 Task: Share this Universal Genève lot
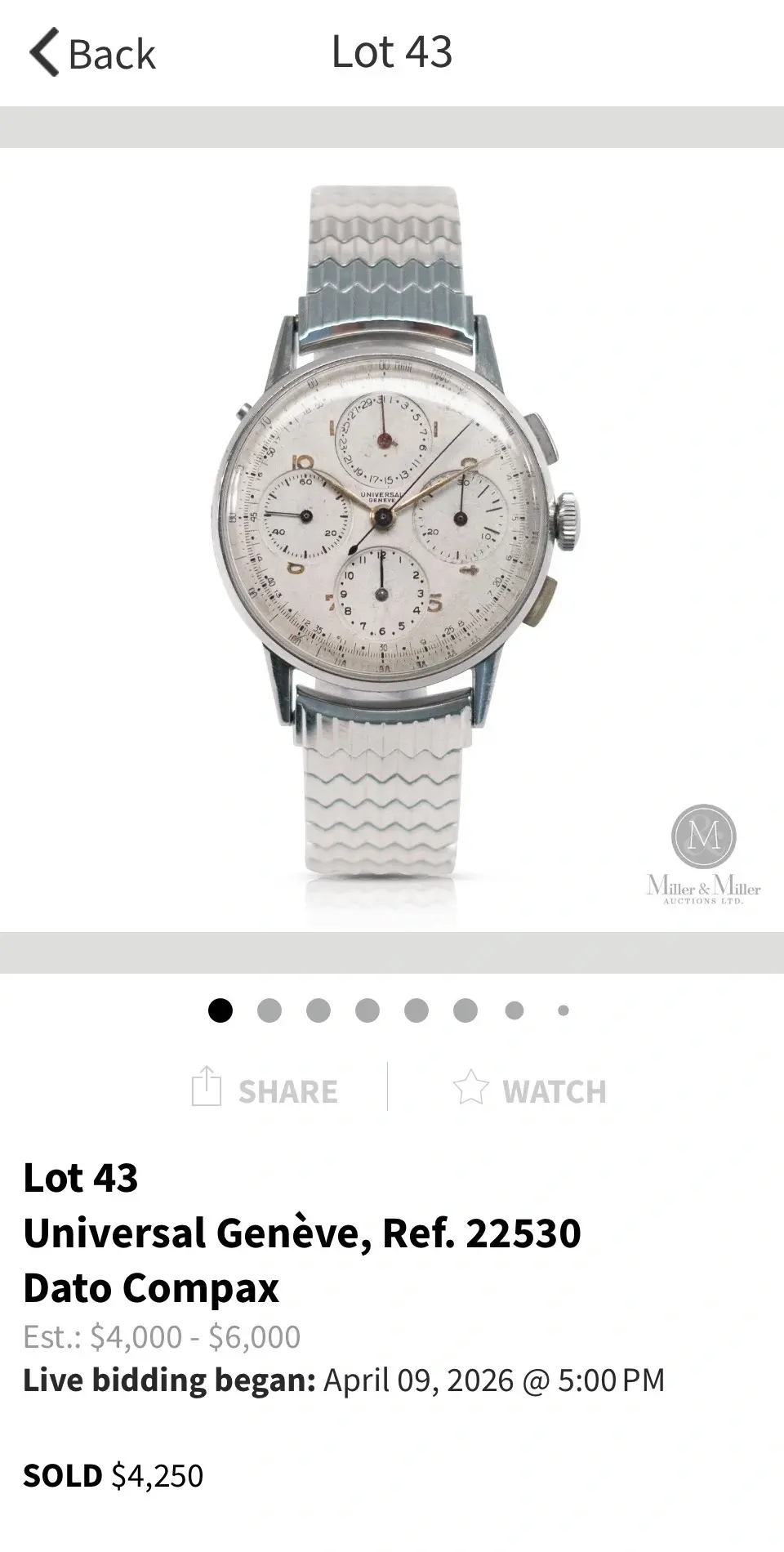(265, 1090)
